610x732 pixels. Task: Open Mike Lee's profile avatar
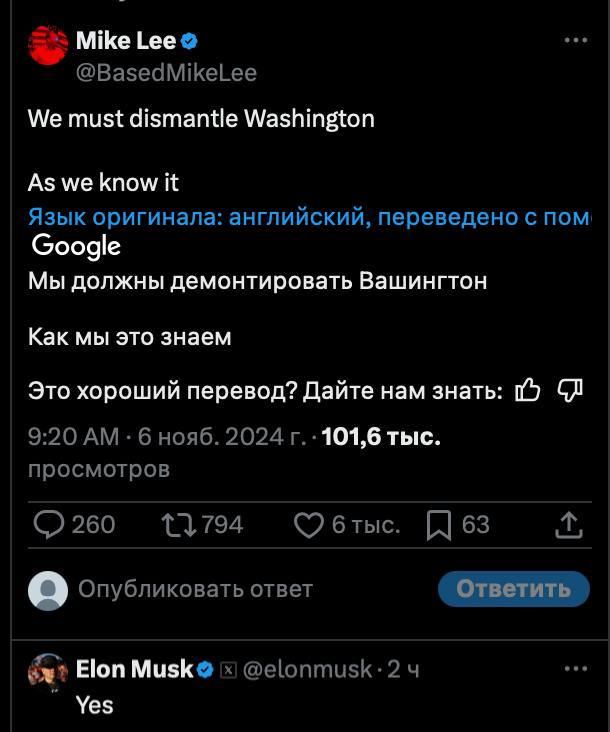[47, 46]
